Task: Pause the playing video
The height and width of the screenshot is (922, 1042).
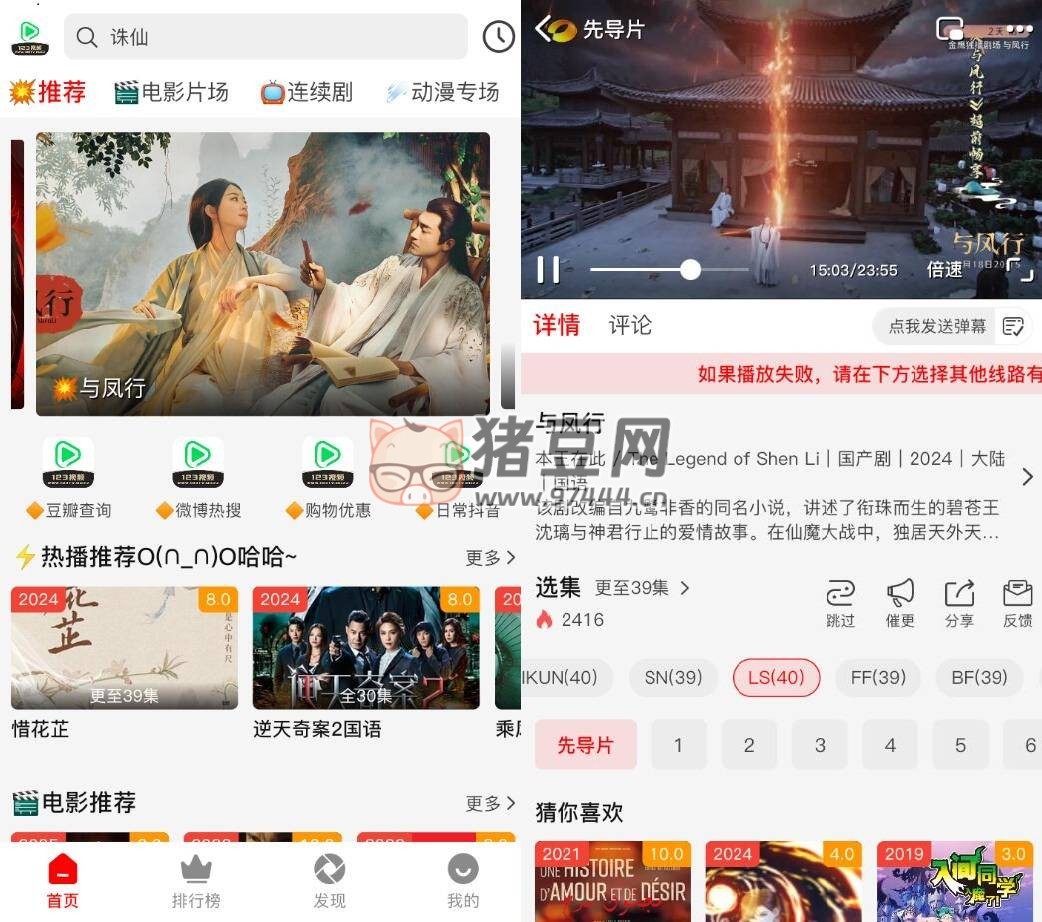Action: tap(548, 269)
